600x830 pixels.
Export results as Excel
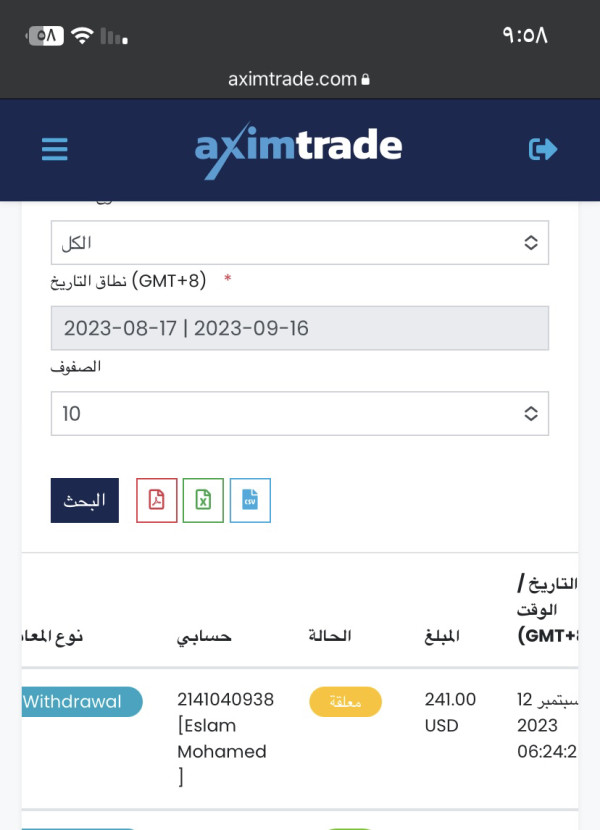203,500
